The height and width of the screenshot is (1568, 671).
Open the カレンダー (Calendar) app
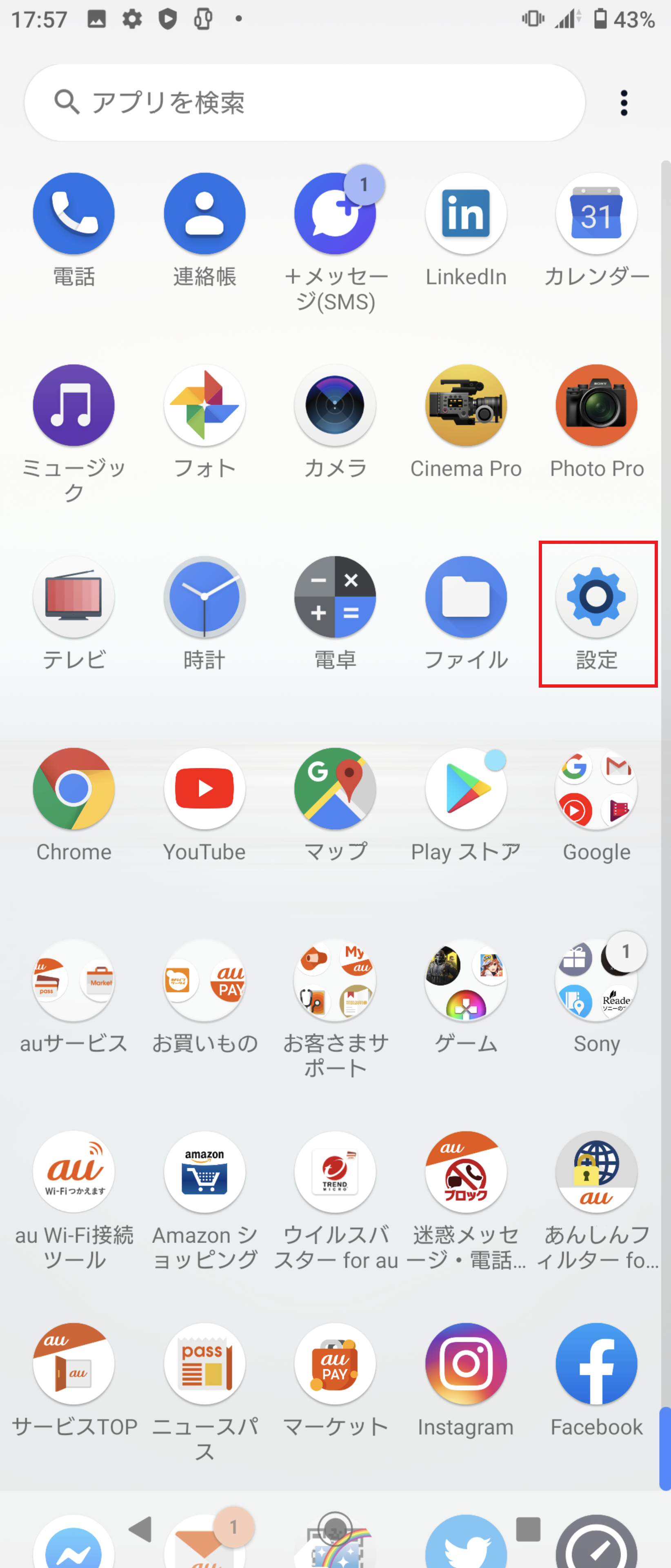(596, 214)
